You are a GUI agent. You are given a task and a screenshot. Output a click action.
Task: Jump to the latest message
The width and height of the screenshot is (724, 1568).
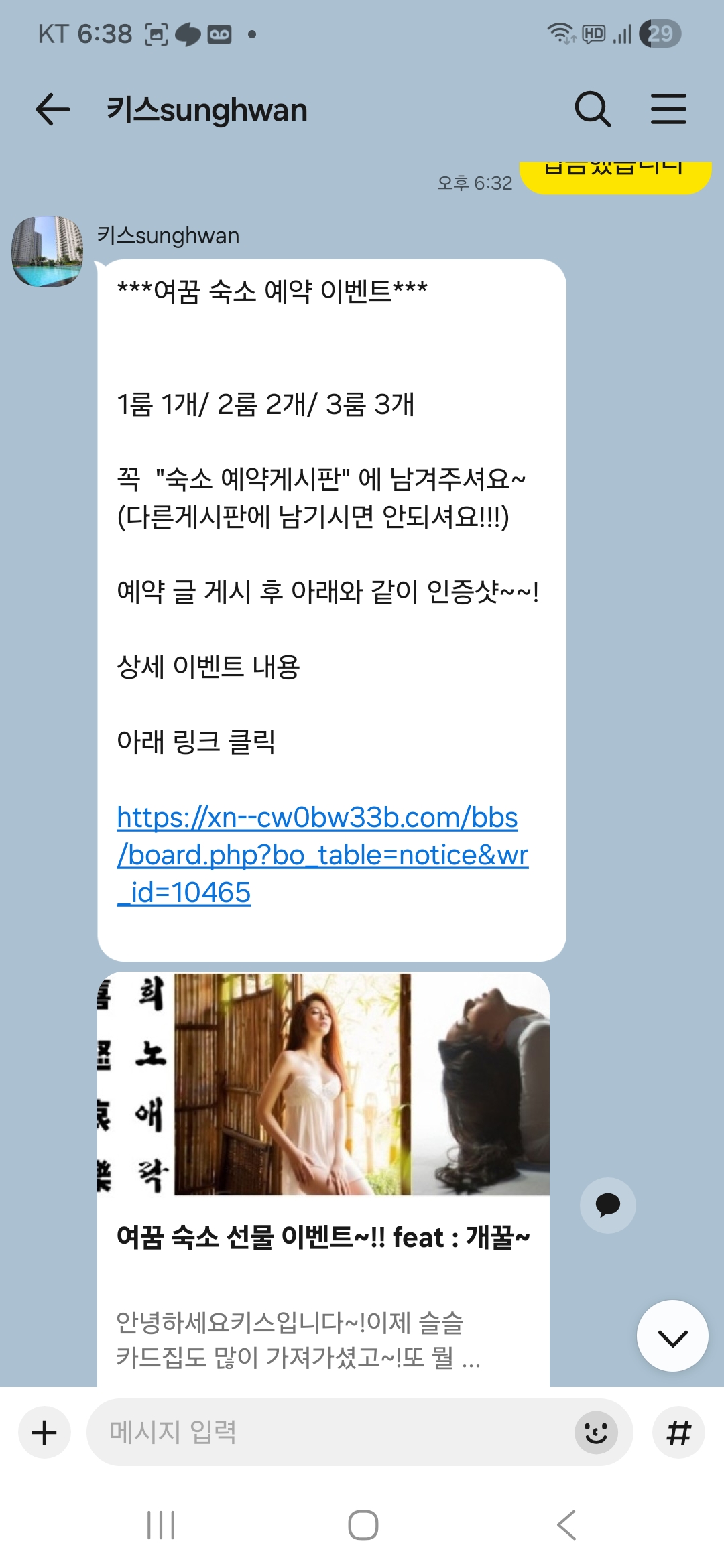[672, 1335]
